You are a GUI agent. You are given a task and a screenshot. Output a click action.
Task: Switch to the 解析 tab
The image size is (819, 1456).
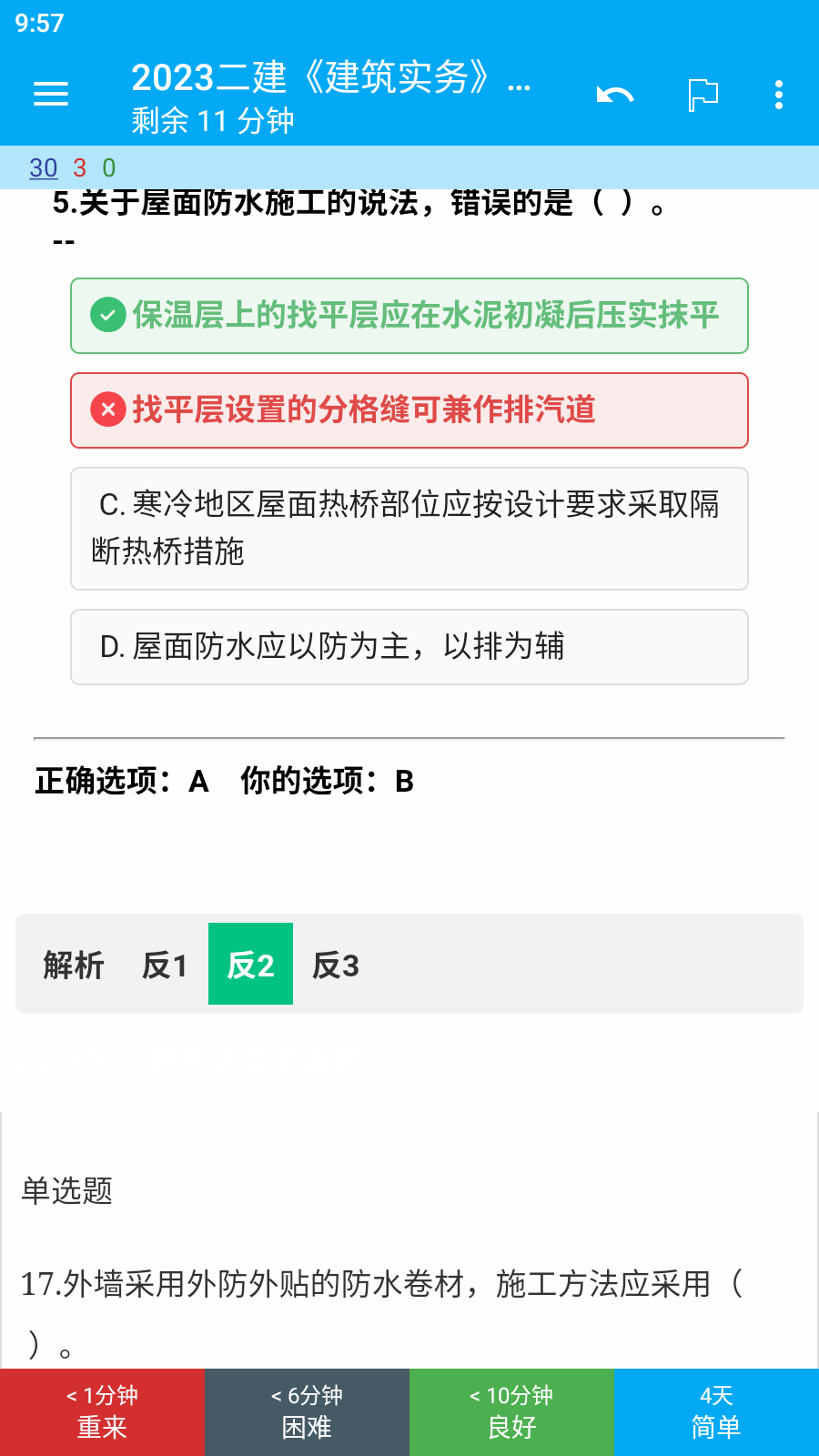tap(74, 965)
